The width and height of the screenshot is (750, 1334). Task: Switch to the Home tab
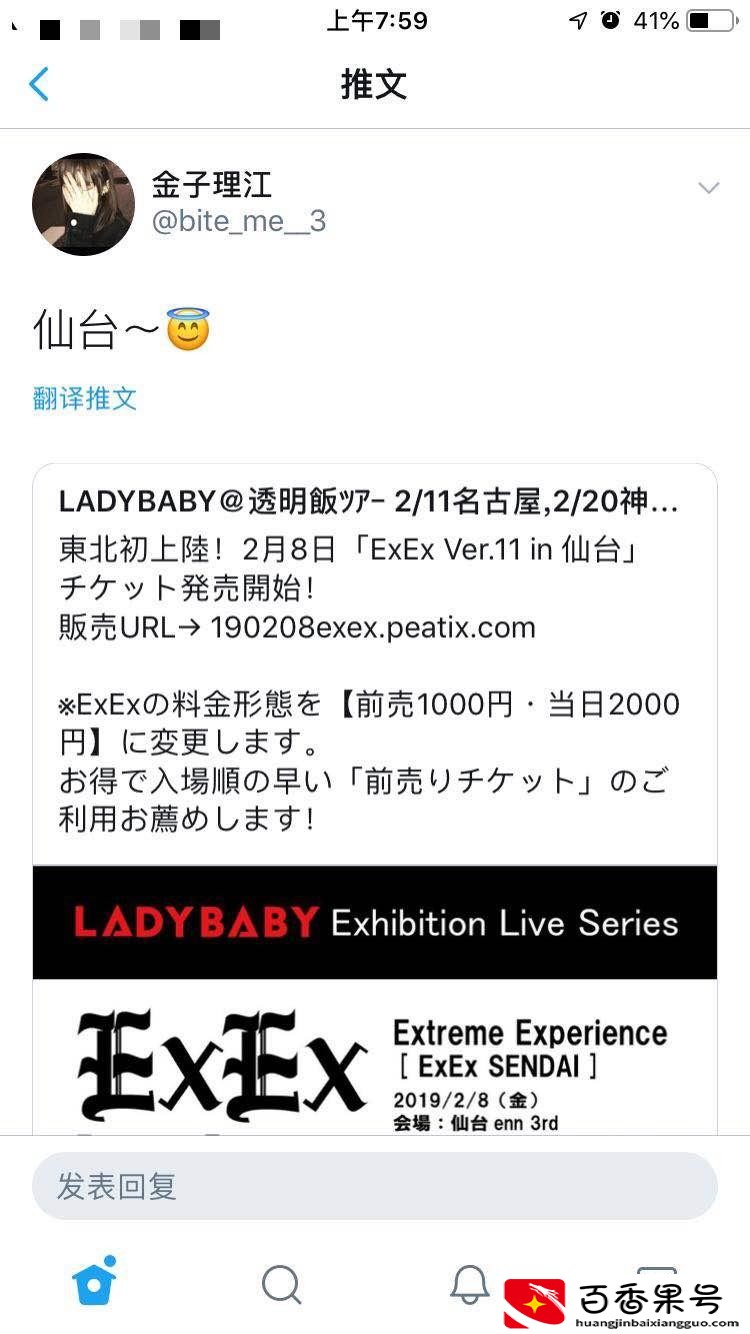pyautogui.click(x=94, y=1281)
